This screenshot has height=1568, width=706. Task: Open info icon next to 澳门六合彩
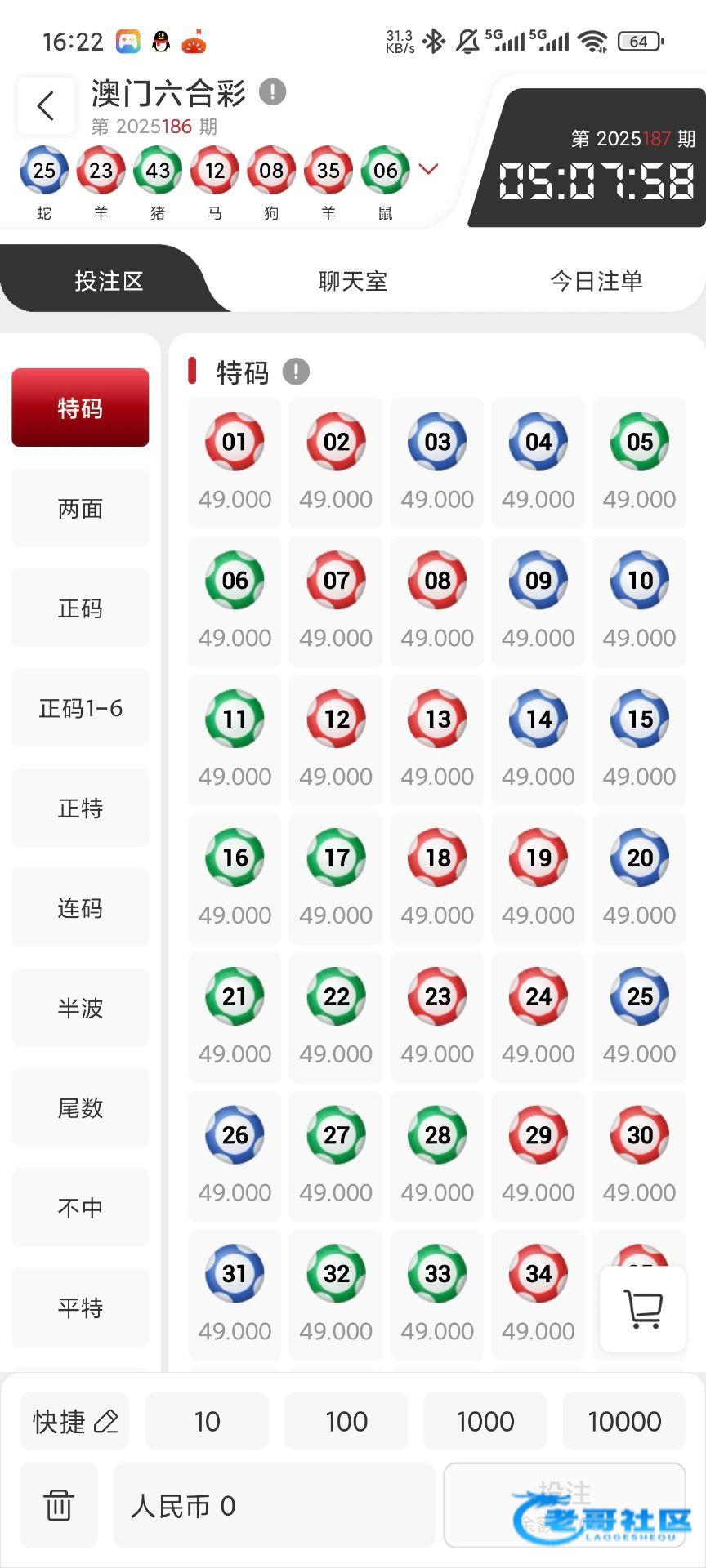click(273, 91)
